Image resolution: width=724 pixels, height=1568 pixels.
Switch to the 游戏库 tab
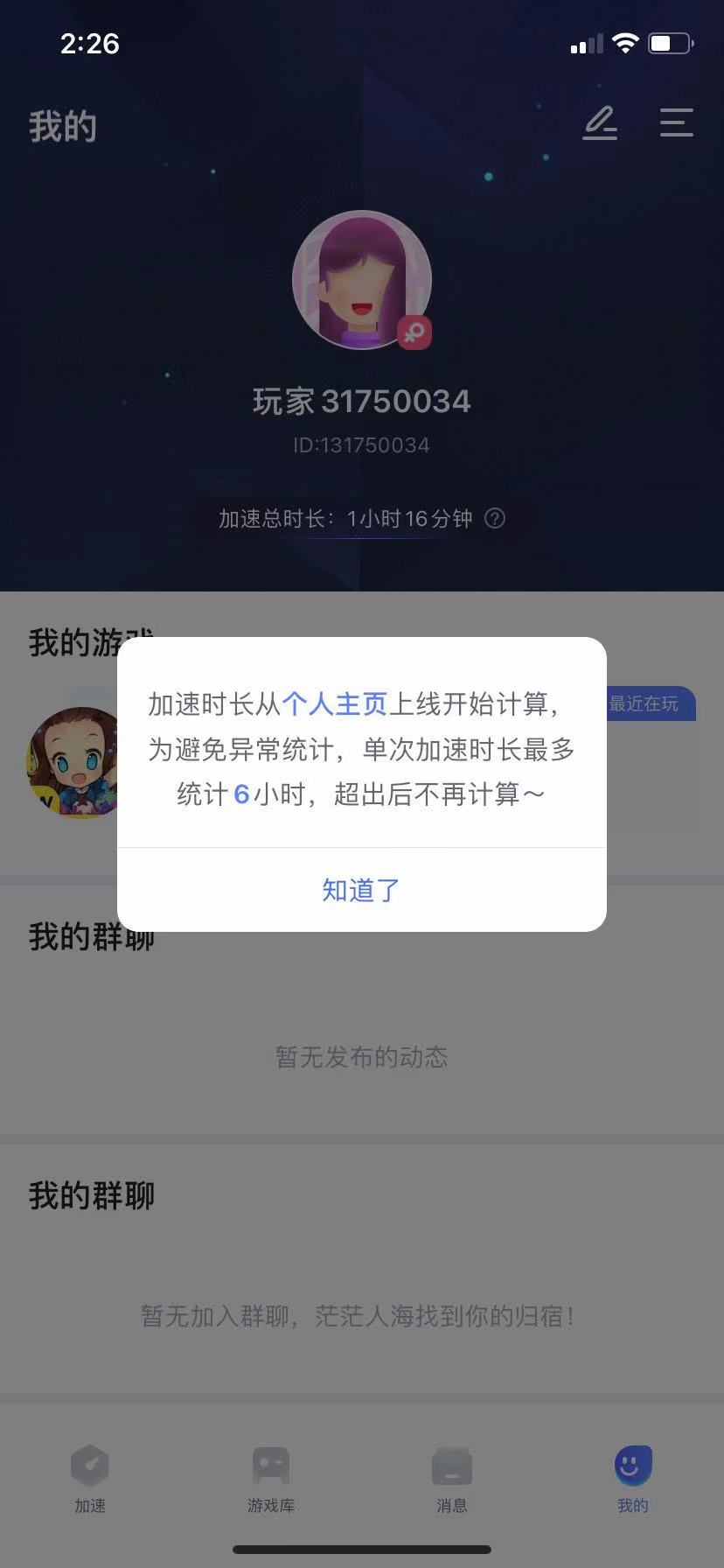click(271, 1479)
